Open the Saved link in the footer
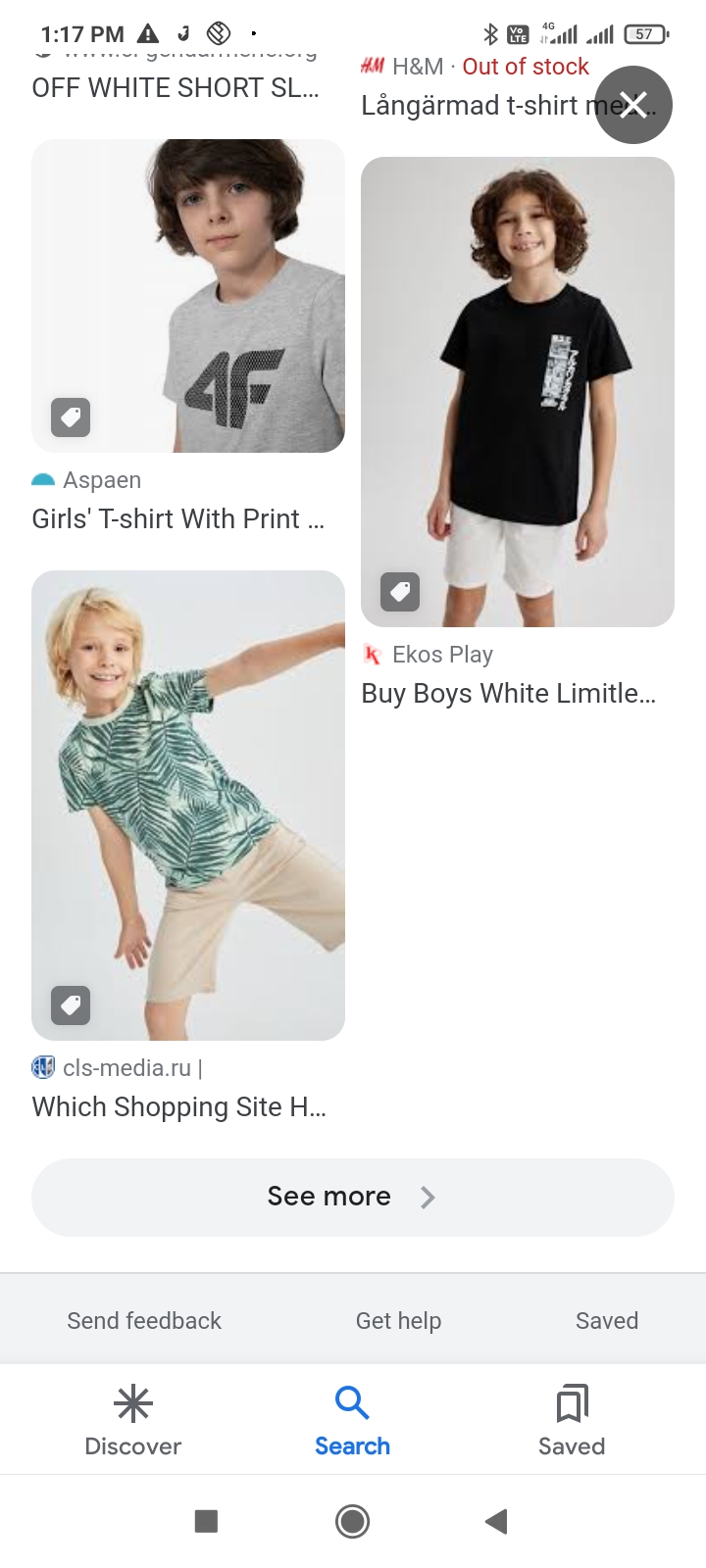Screen dimensions: 706x1568 (606, 1321)
